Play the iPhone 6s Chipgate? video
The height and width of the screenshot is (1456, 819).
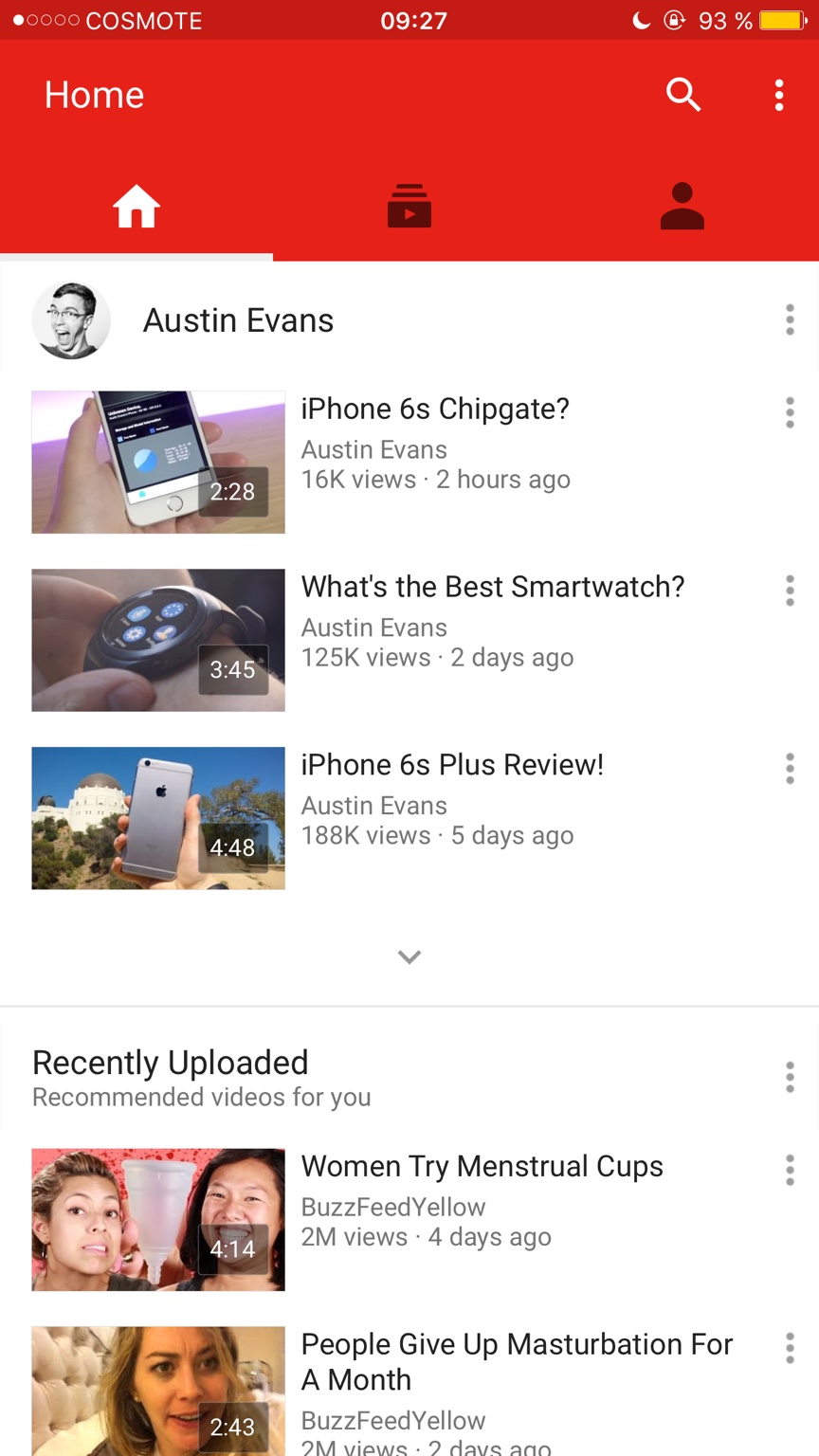[x=158, y=462]
